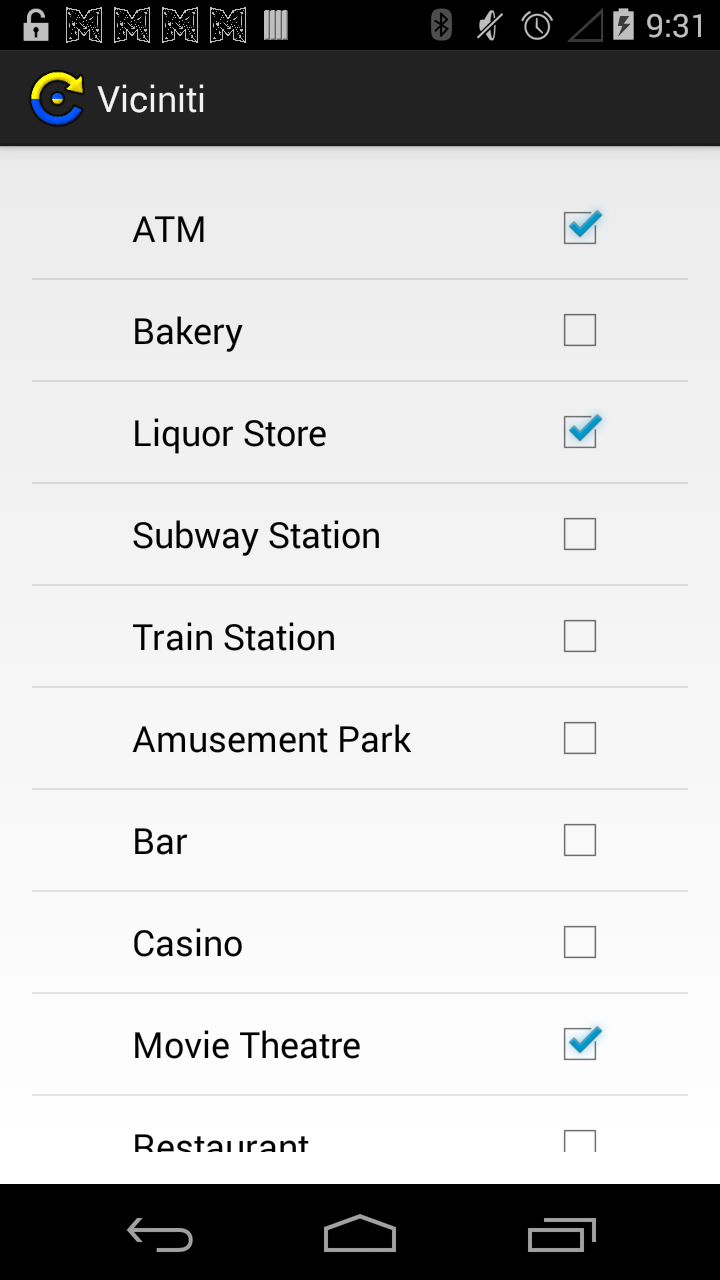Uncheck the ATM checkbox
This screenshot has width=720, height=1280.
[580, 229]
